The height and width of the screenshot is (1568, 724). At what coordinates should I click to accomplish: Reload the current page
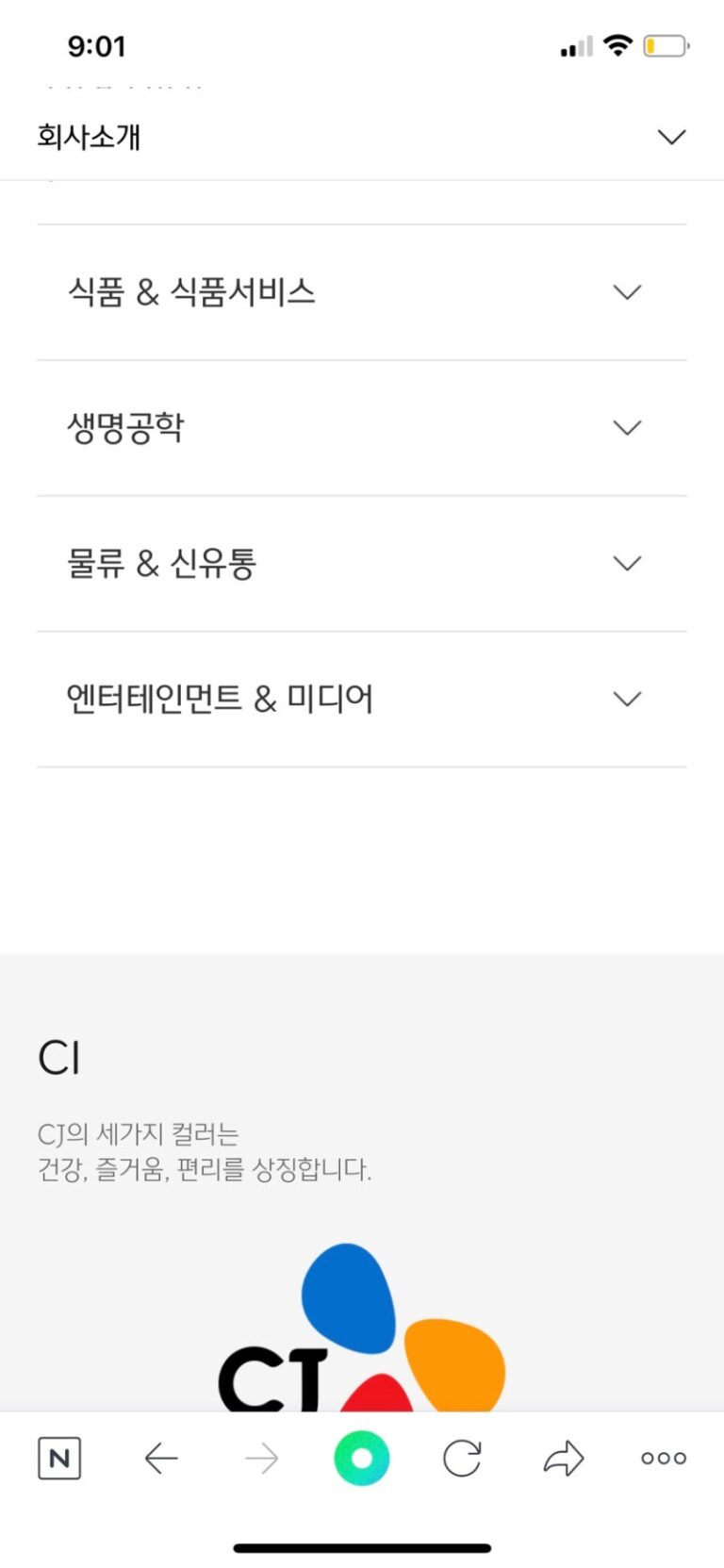[462, 1459]
